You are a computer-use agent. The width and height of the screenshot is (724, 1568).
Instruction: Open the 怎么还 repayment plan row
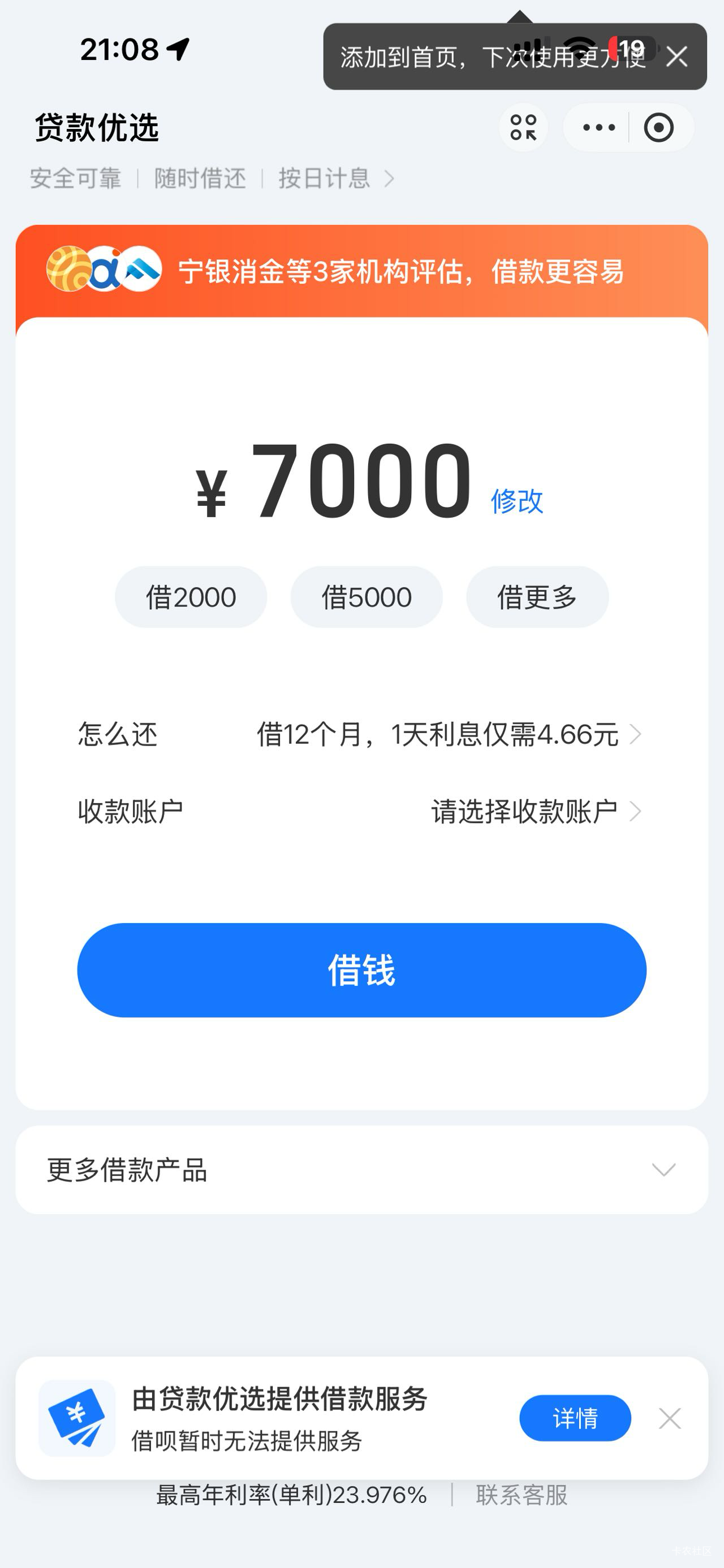click(361, 734)
